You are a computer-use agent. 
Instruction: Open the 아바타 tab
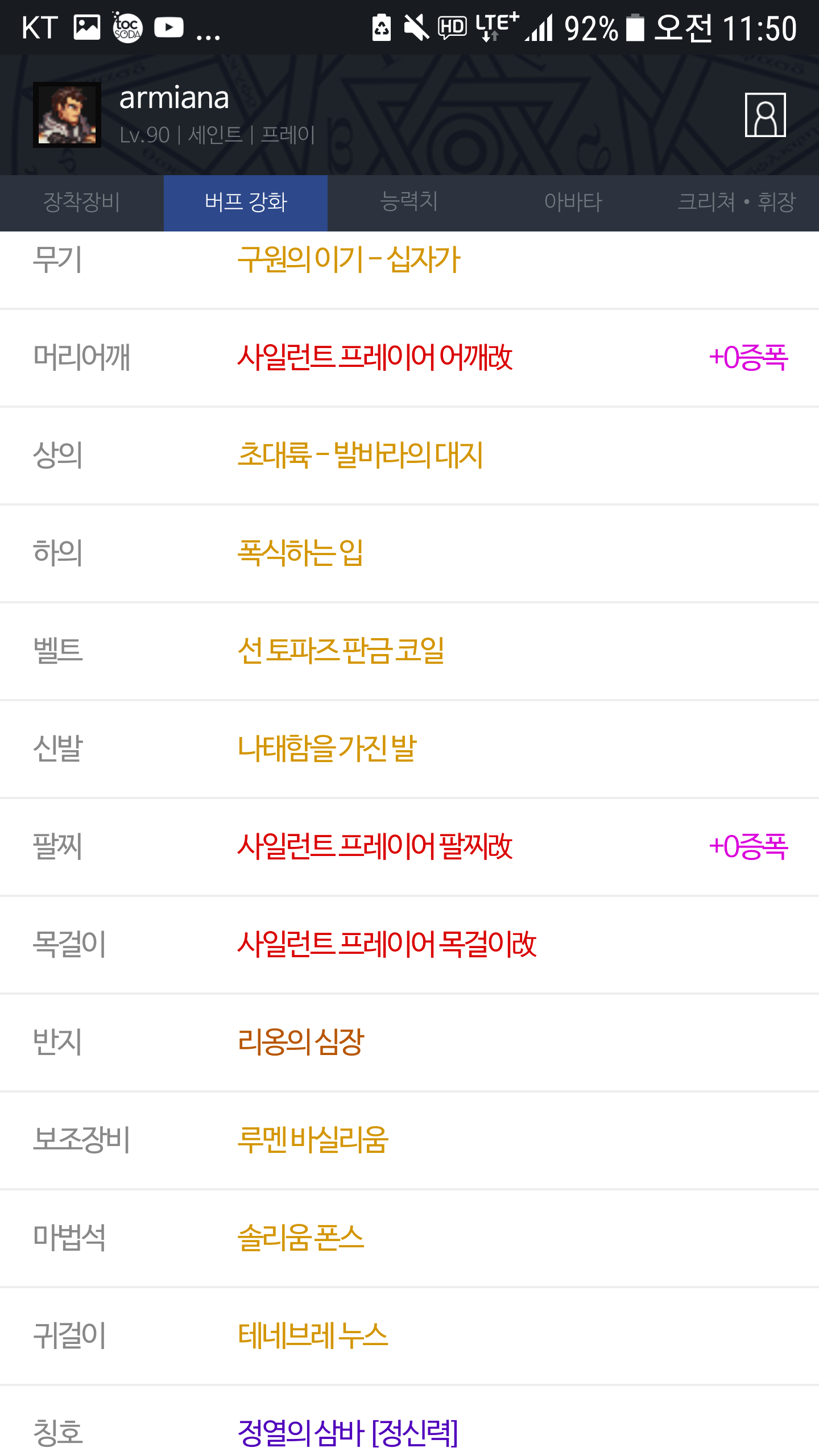pos(573,202)
